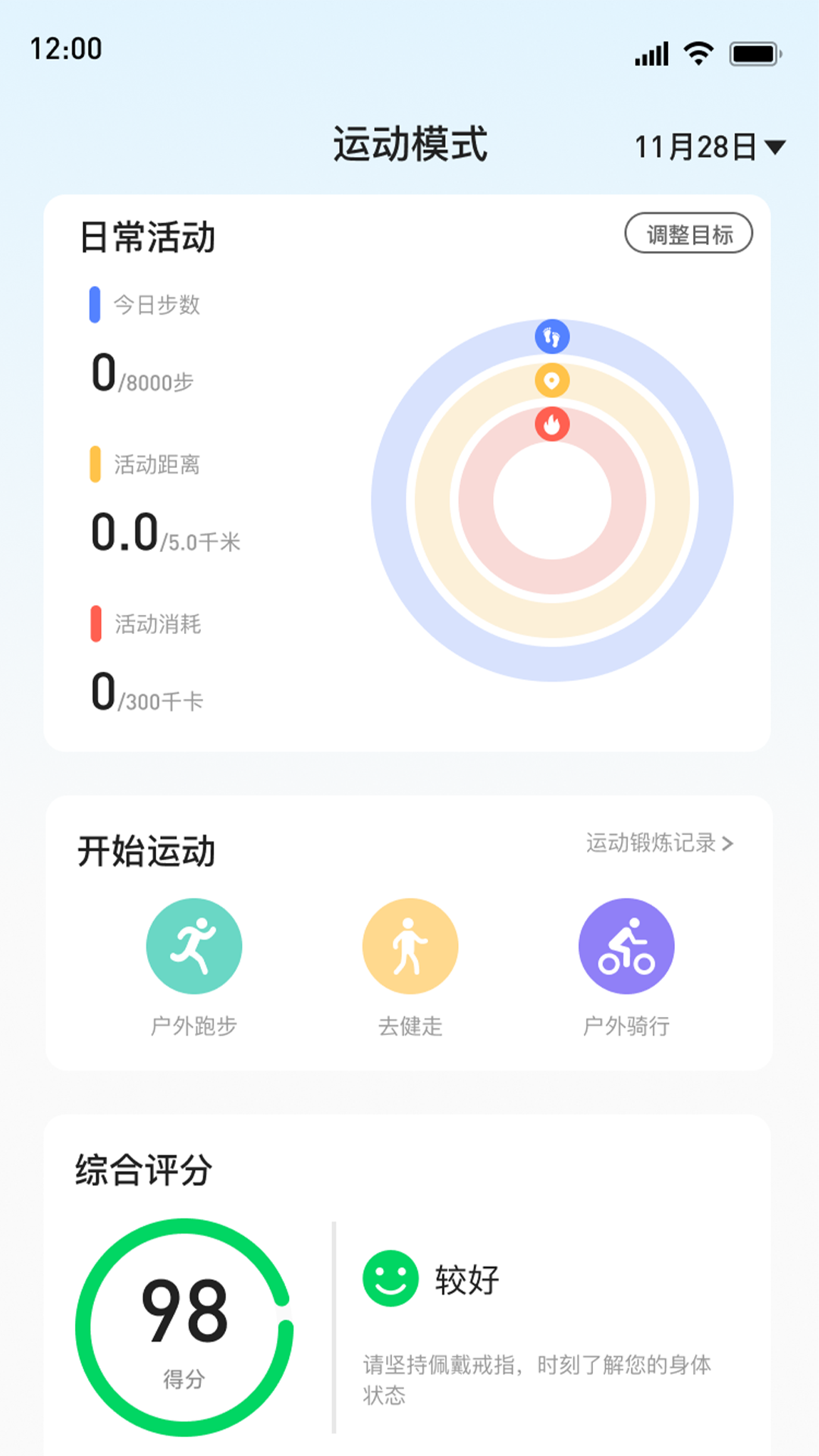Open the 运动锻炼记录 link
Image resolution: width=819 pixels, height=1456 pixels.
coord(652,844)
